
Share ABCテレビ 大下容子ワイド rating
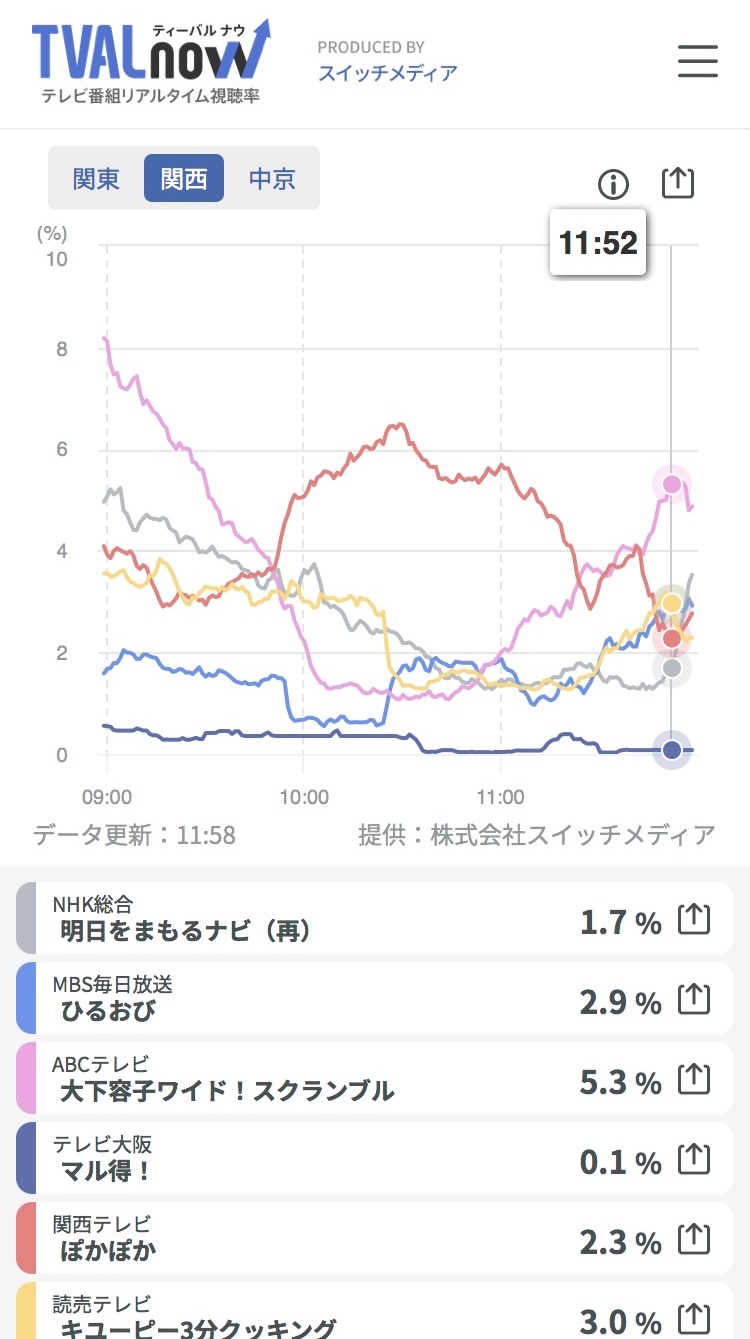694,1080
